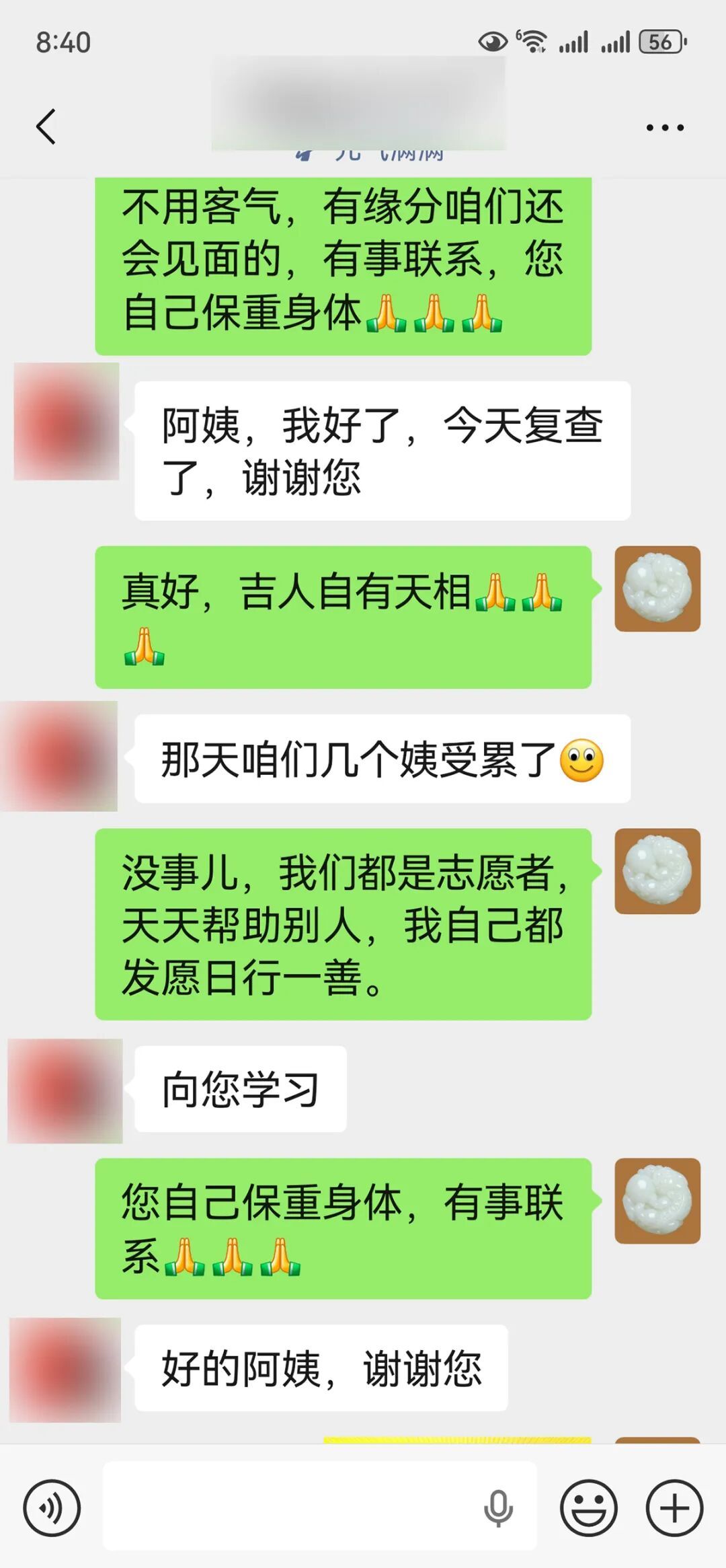This screenshot has height=1568, width=726.
Task: Switch to voice message input
Action: 52,1508
